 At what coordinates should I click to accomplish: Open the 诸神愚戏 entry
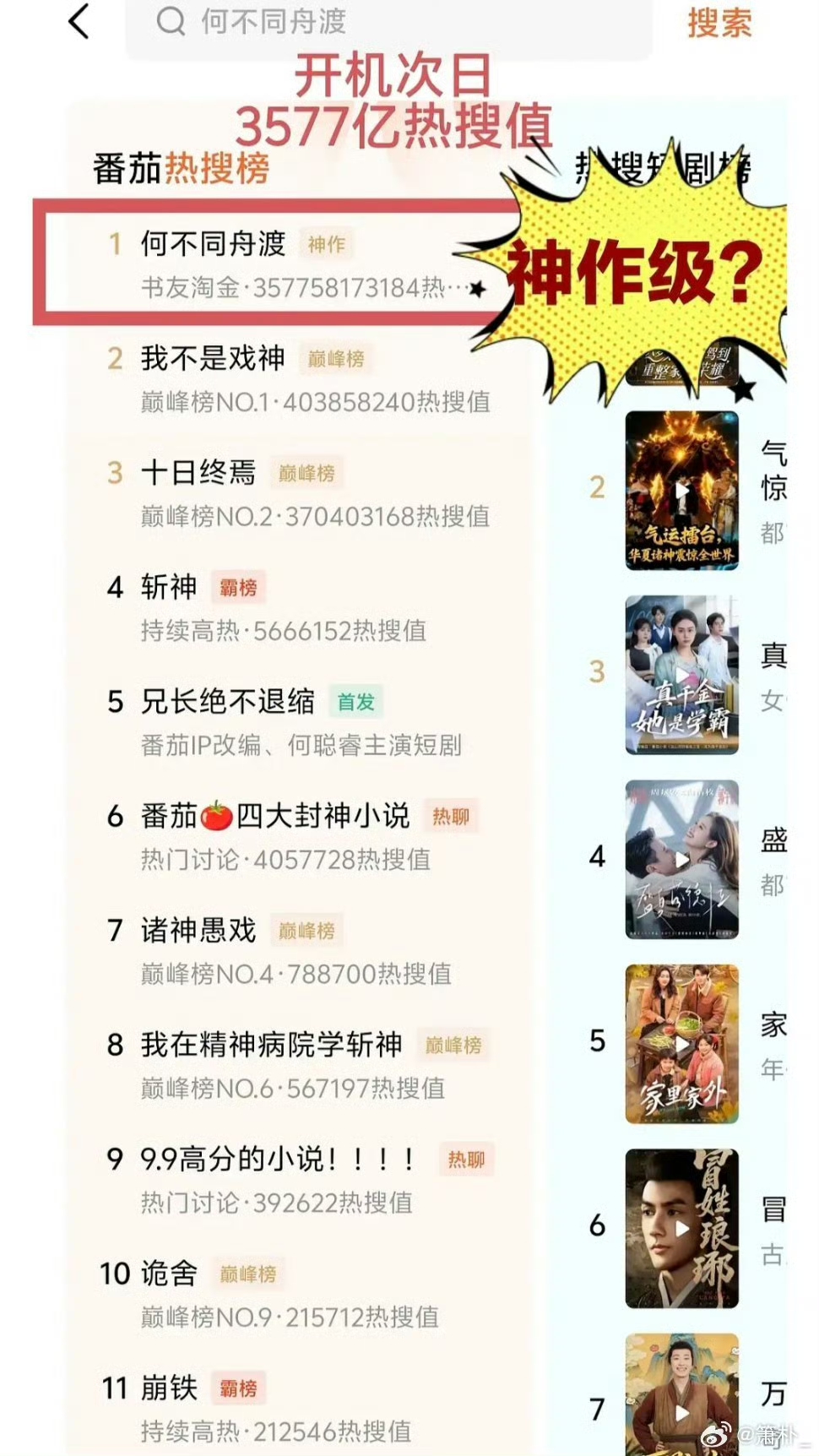click(x=198, y=930)
